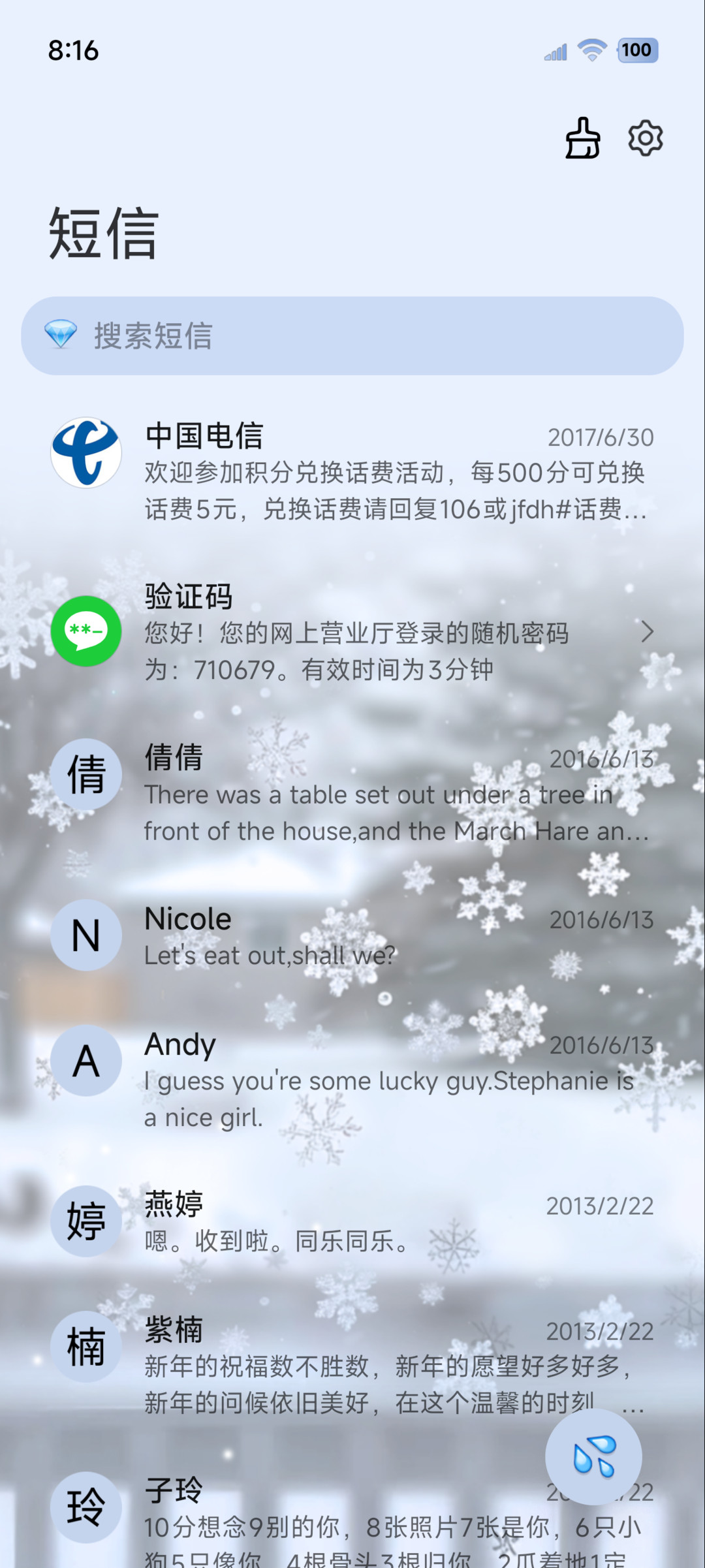705x1568 pixels.
Task: Open messaging settings gear
Action: pyautogui.click(x=646, y=138)
